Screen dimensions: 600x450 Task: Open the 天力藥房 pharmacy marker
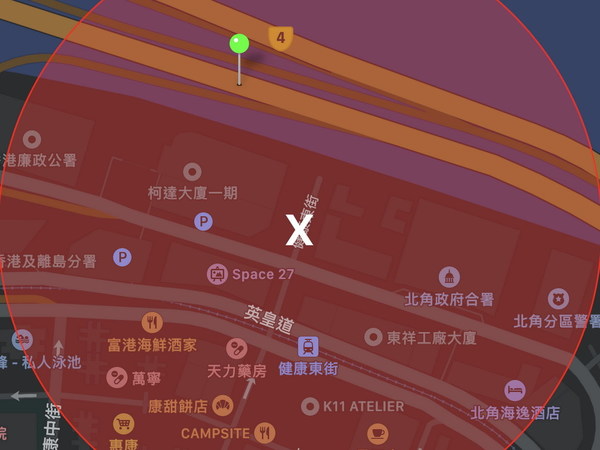237,348
